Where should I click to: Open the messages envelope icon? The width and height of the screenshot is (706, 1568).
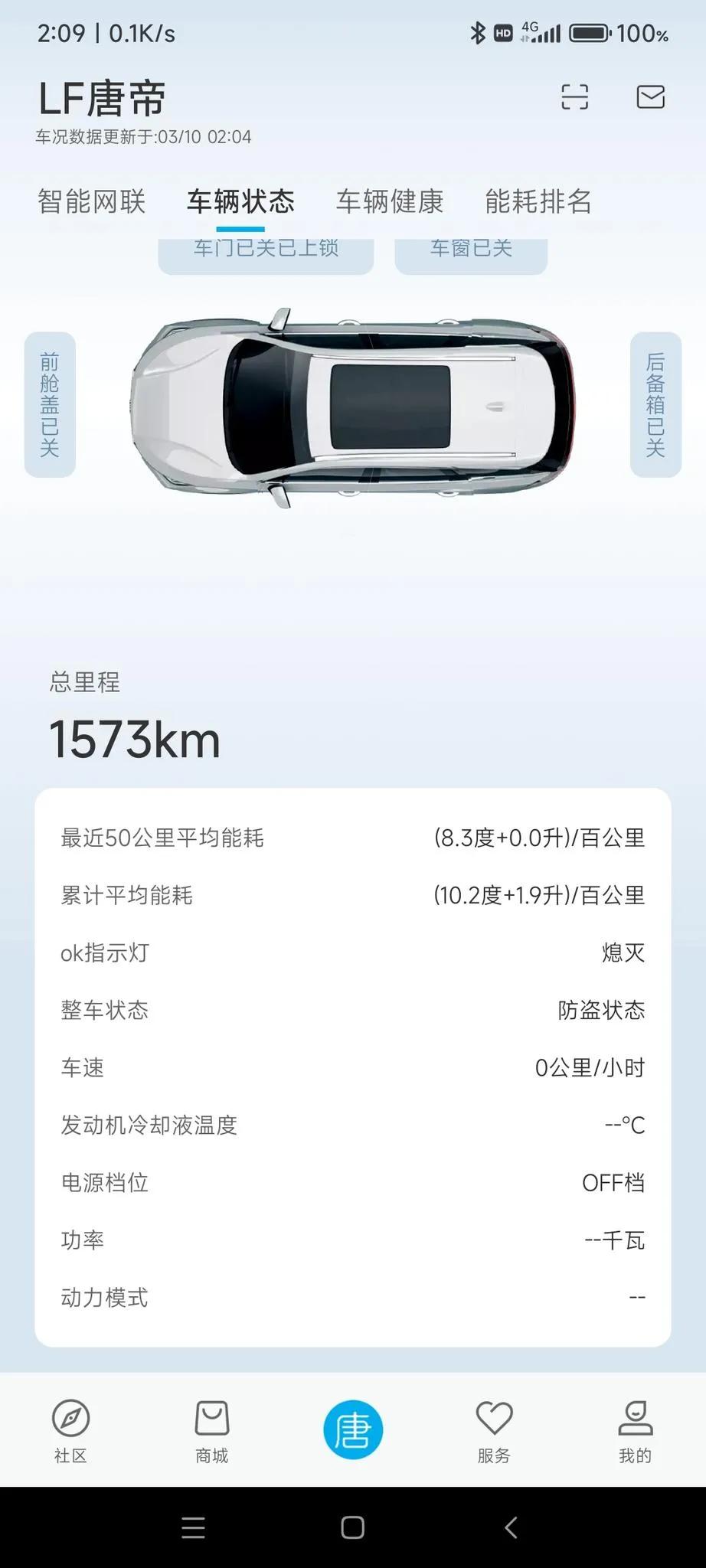pos(650,97)
